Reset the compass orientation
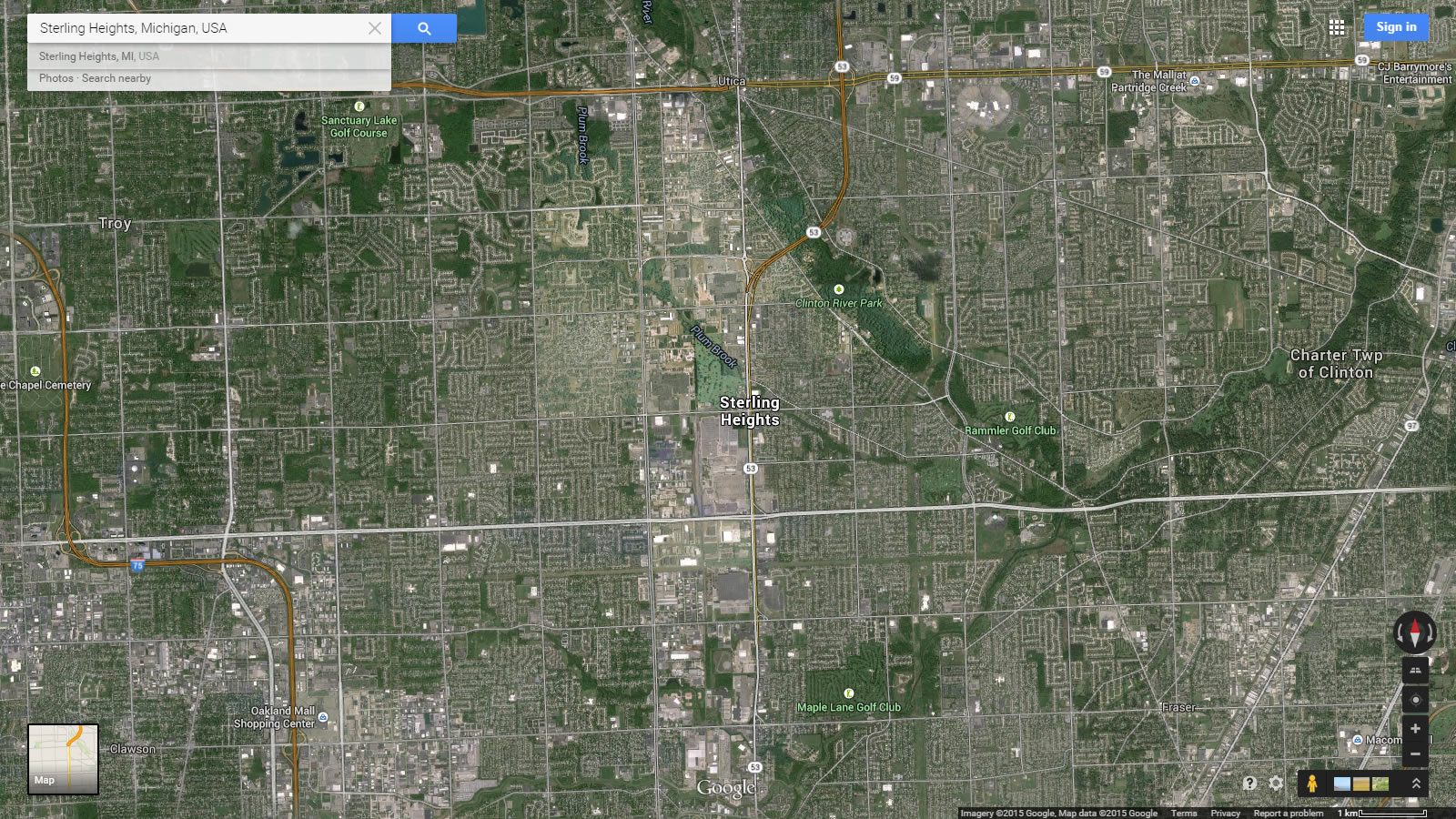The image size is (1456, 819). point(1415,632)
